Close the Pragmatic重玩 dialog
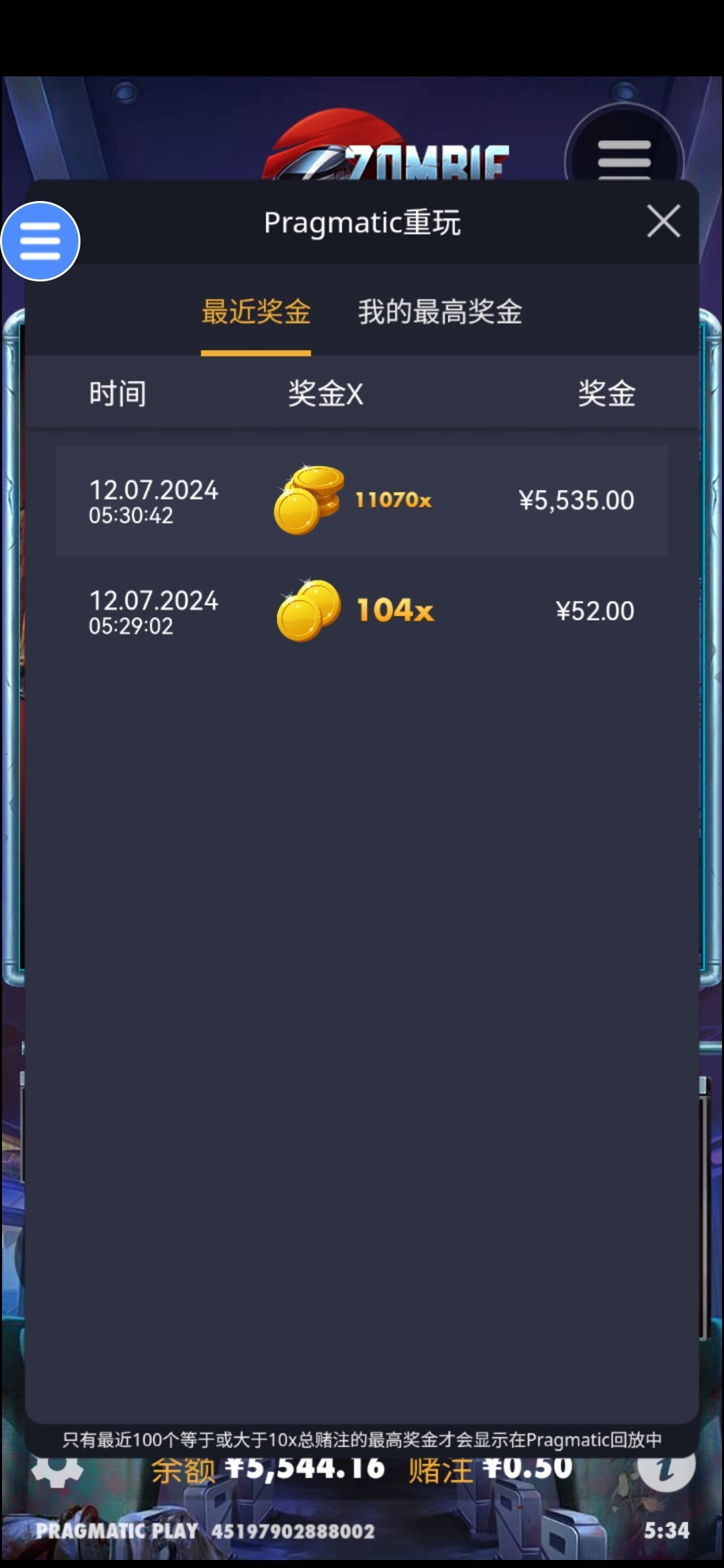Viewport: 724px width, 1568px height. pyautogui.click(x=664, y=222)
